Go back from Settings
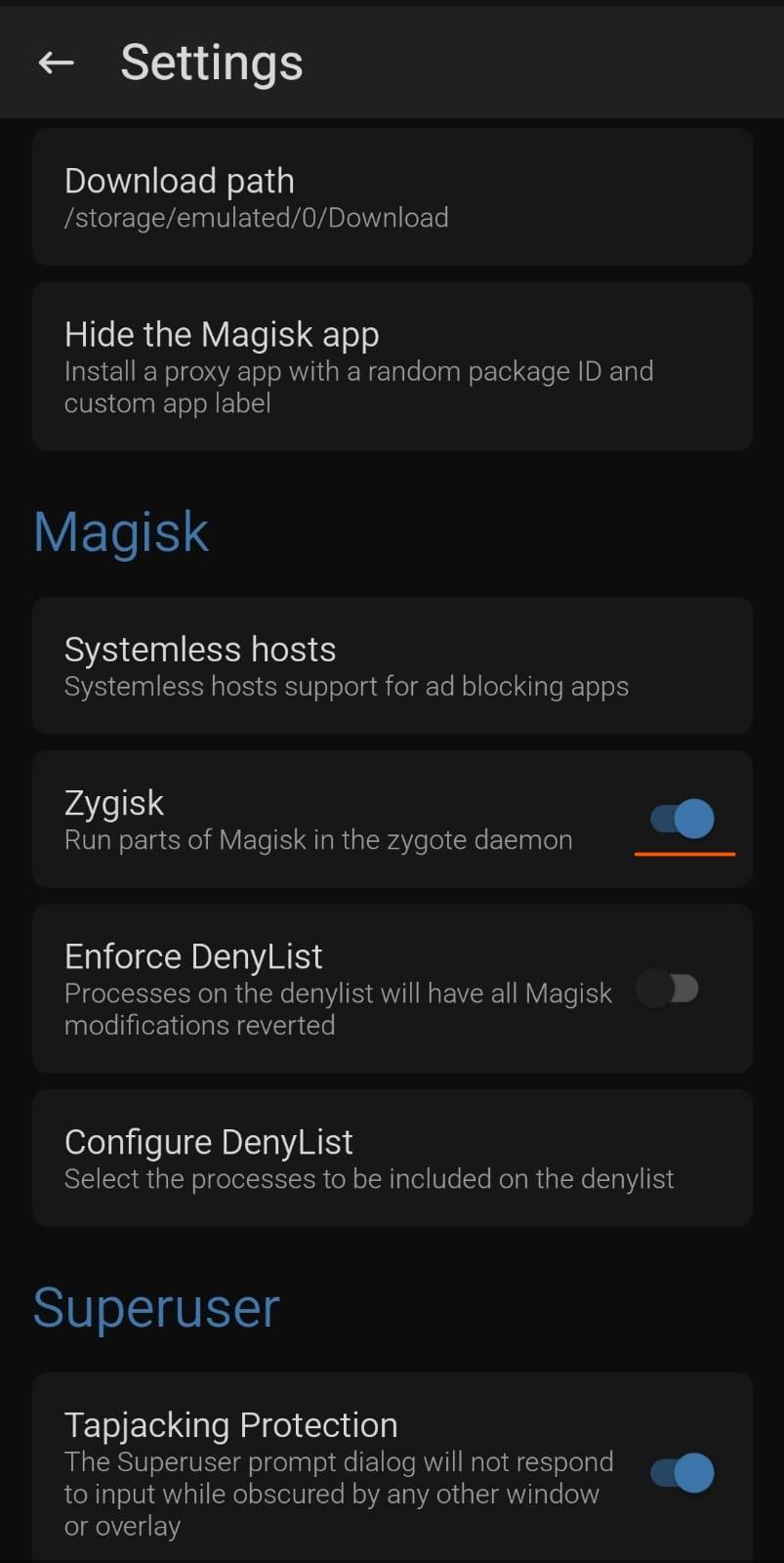784x1563 pixels. pyautogui.click(x=56, y=63)
